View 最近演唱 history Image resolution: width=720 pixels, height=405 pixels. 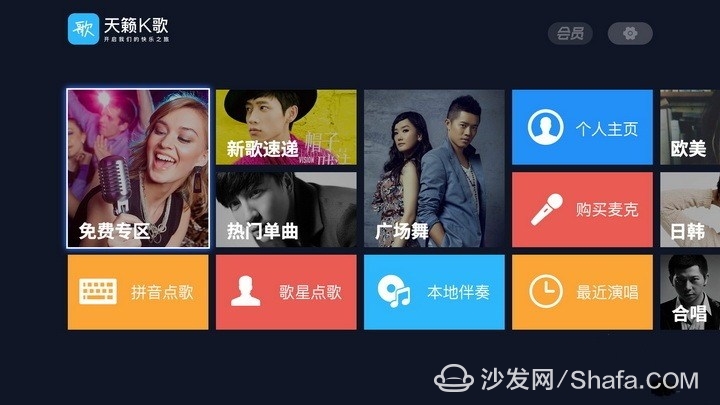tap(582, 292)
